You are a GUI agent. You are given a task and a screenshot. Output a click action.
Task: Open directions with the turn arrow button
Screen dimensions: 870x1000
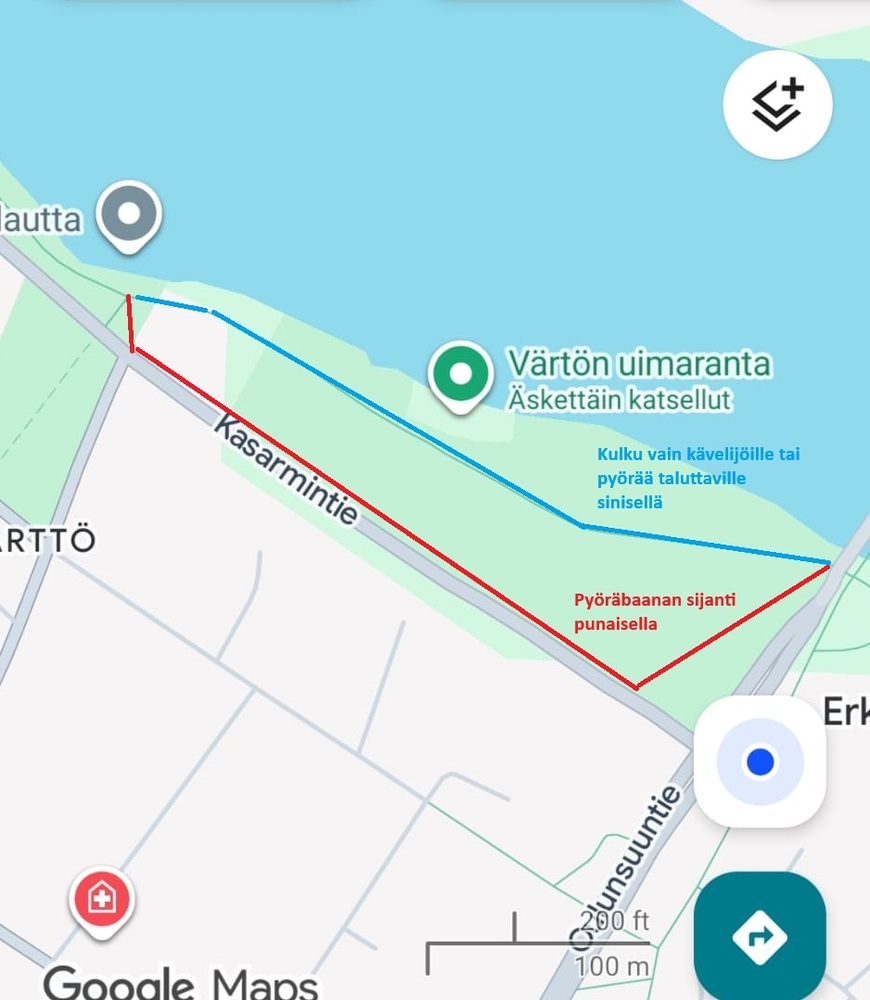coord(760,936)
